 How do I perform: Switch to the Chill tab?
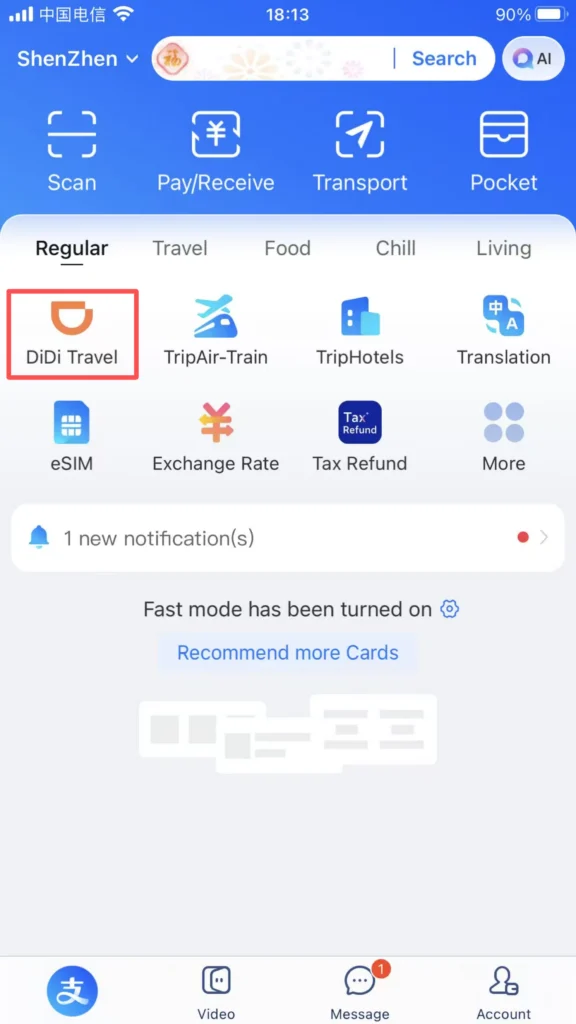tap(396, 248)
